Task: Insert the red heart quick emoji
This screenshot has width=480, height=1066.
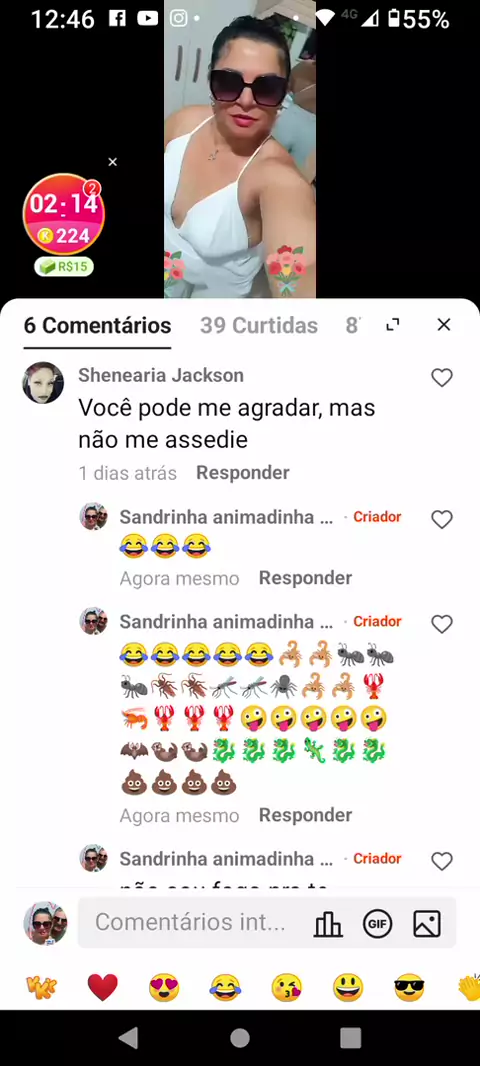Action: point(103,987)
